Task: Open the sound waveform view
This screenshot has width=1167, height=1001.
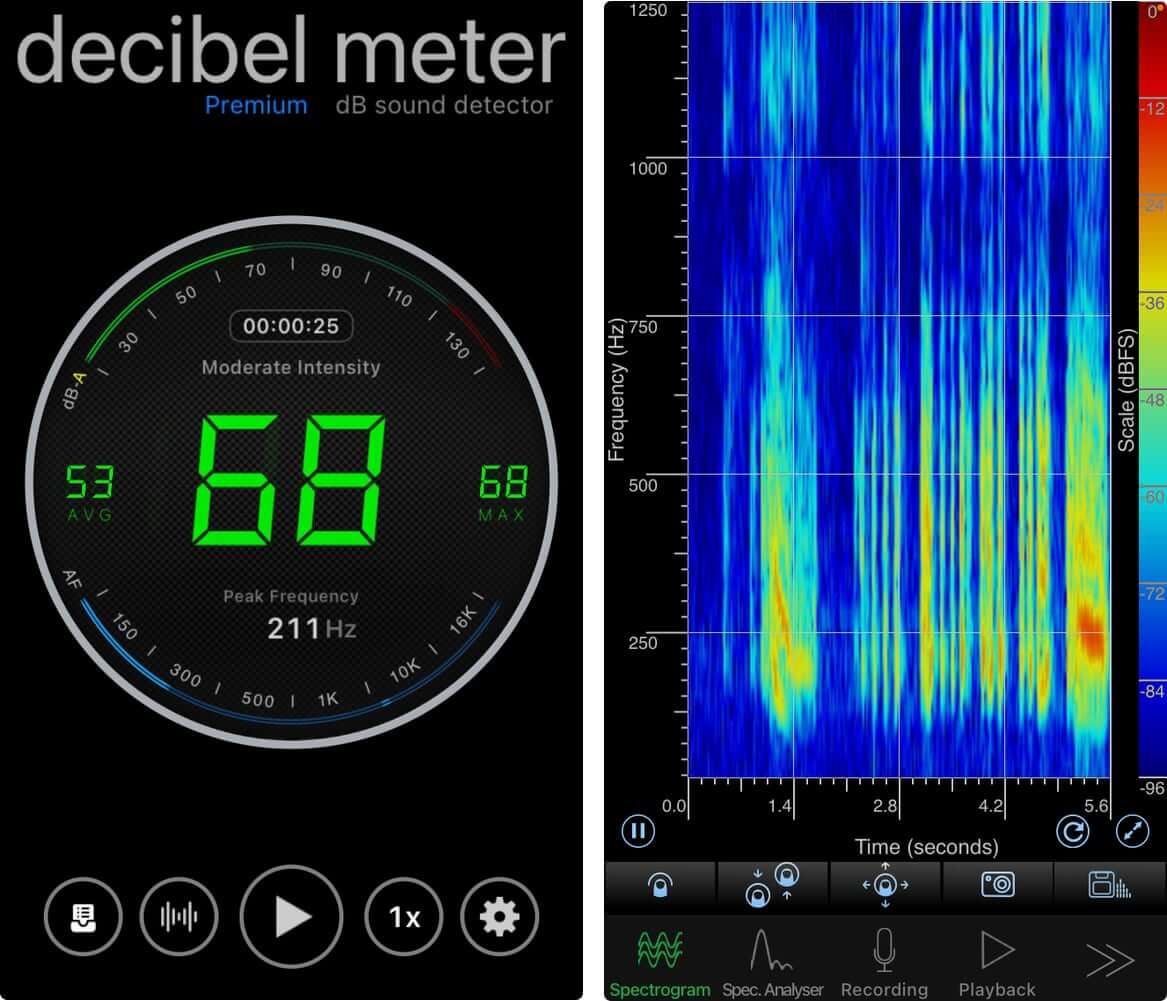Action: coord(180,916)
